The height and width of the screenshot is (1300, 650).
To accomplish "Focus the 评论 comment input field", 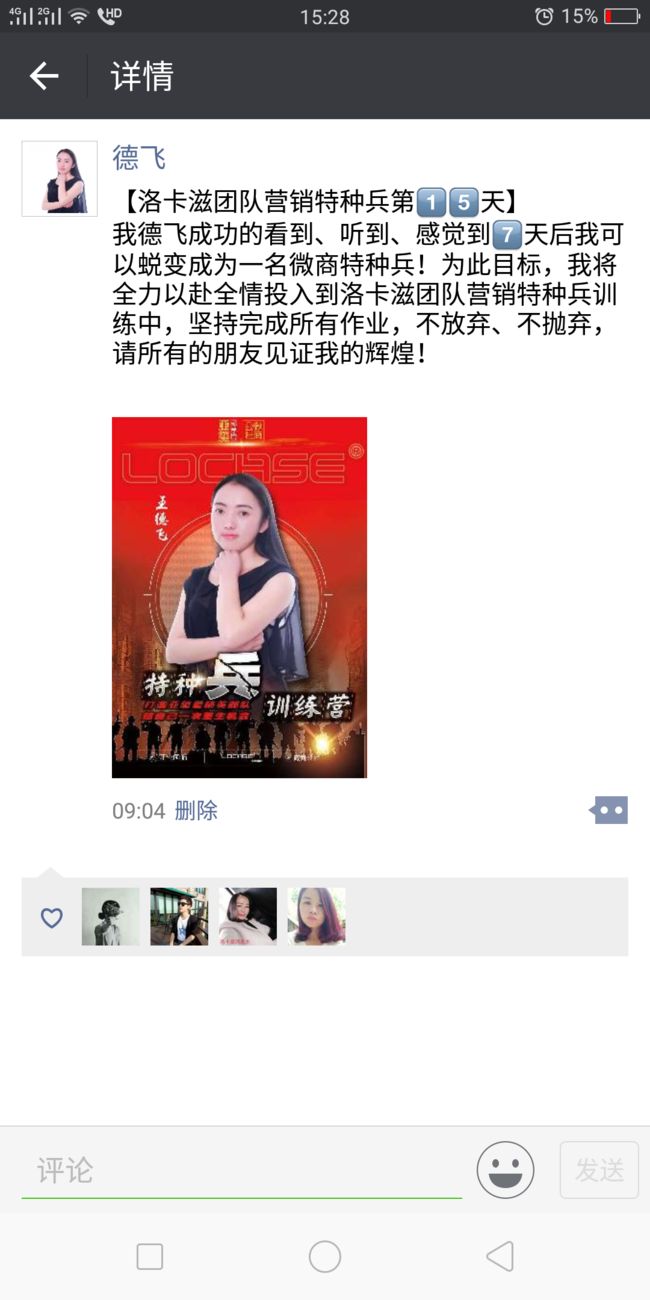I will (242, 1171).
